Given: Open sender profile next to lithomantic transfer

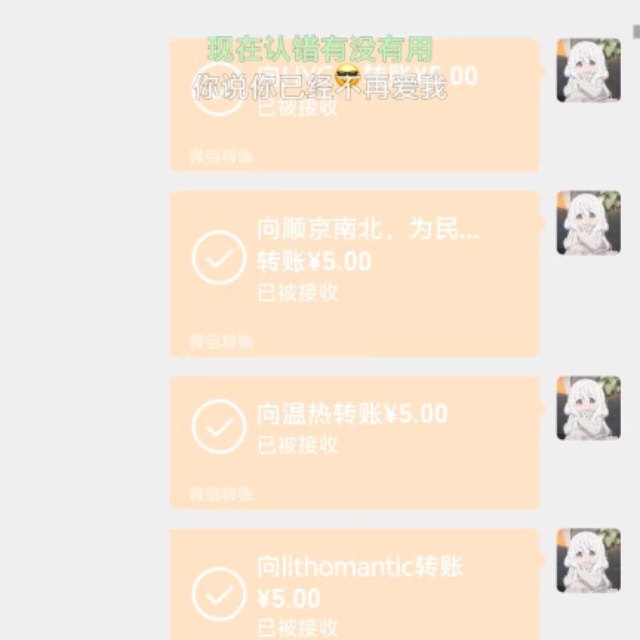Looking at the screenshot, I should point(588,560).
